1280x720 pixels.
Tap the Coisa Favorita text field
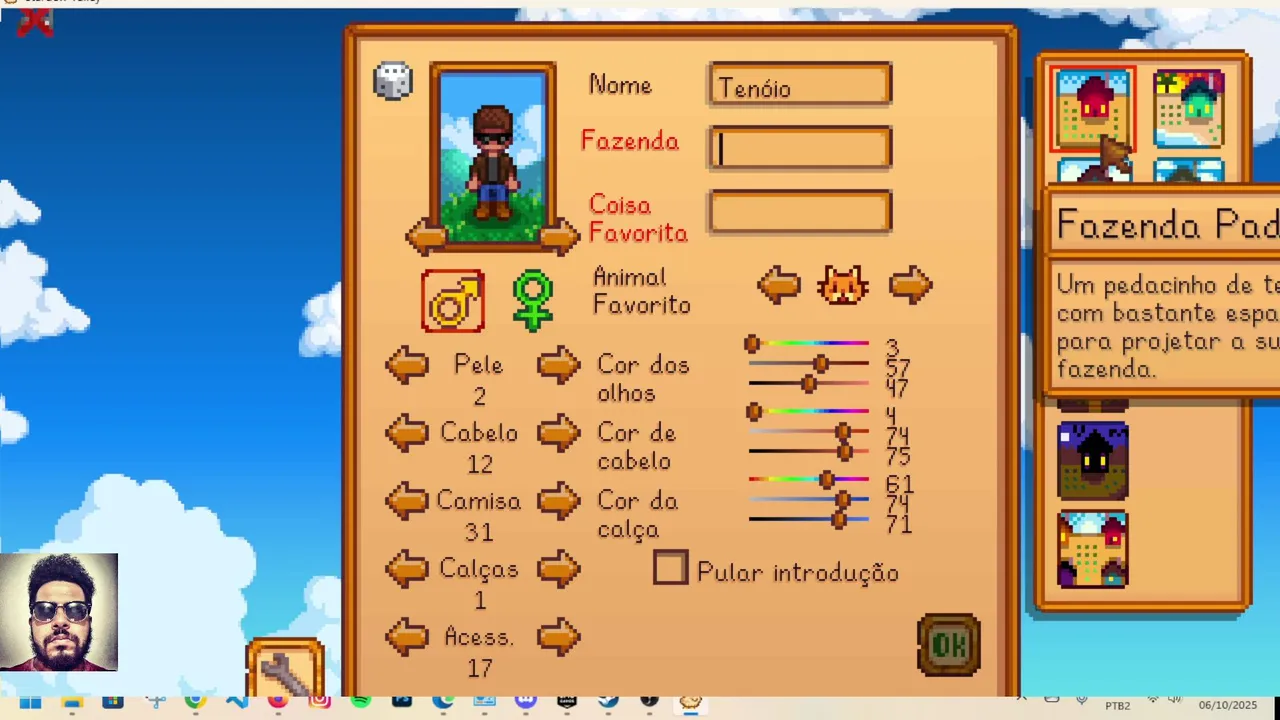point(800,212)
